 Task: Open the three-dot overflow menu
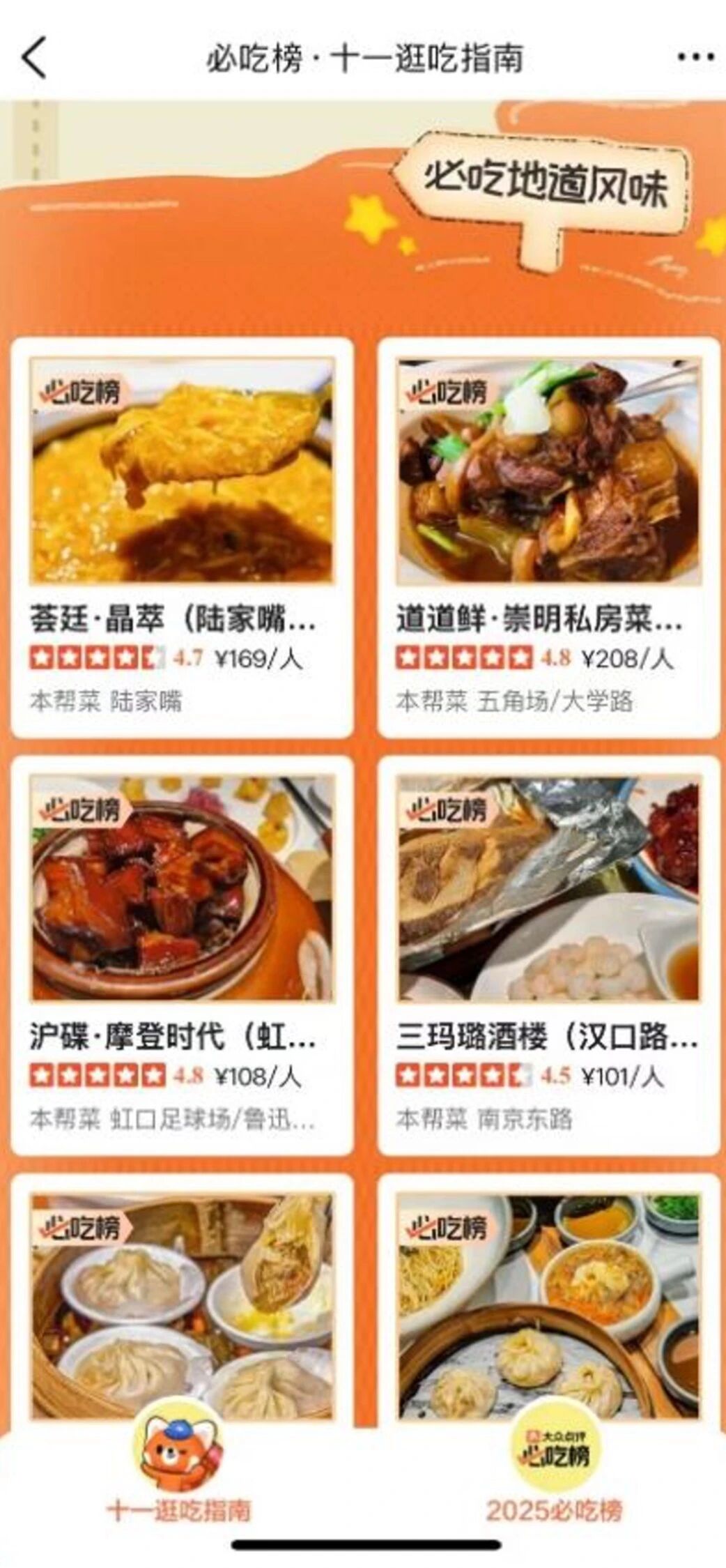tap(695, 58)
